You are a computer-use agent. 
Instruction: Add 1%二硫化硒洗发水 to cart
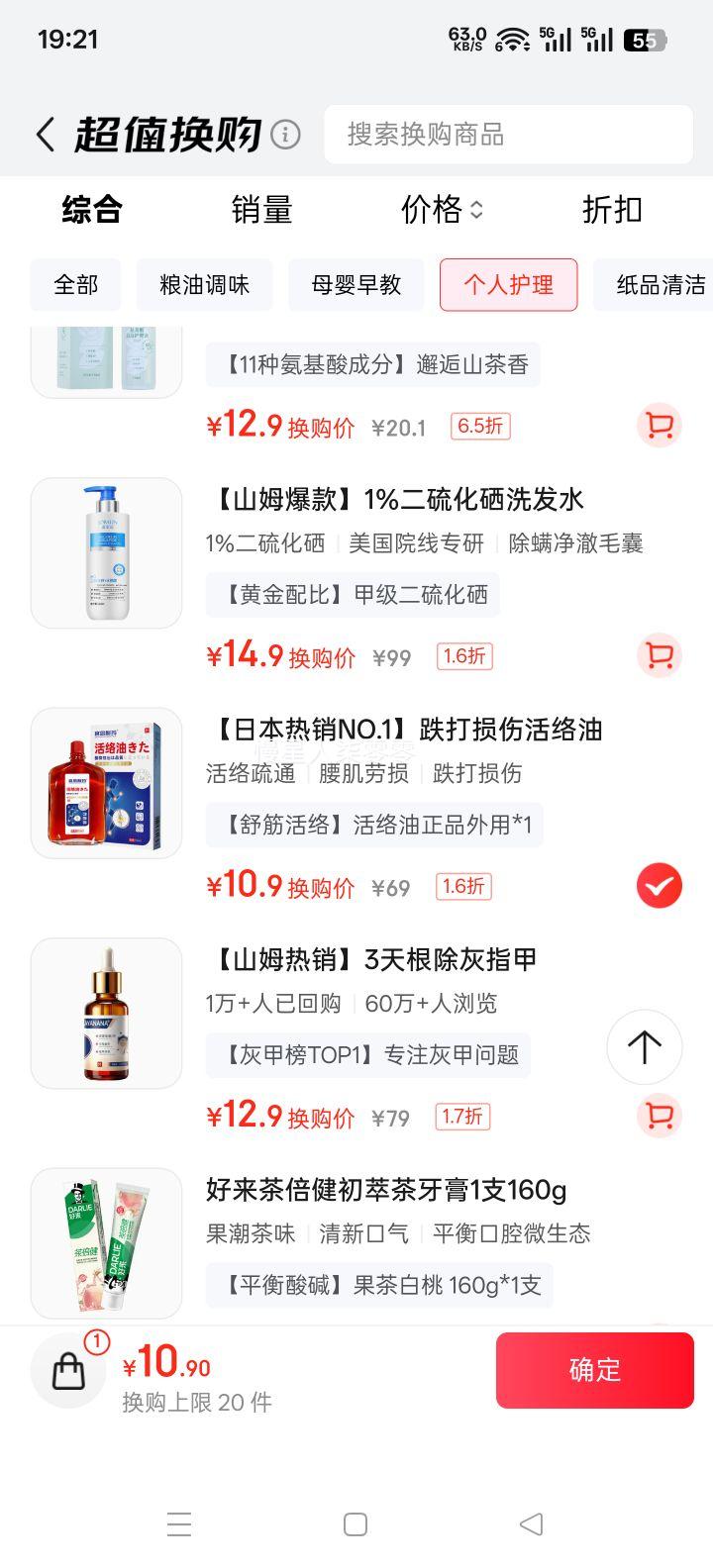(659, 655)
